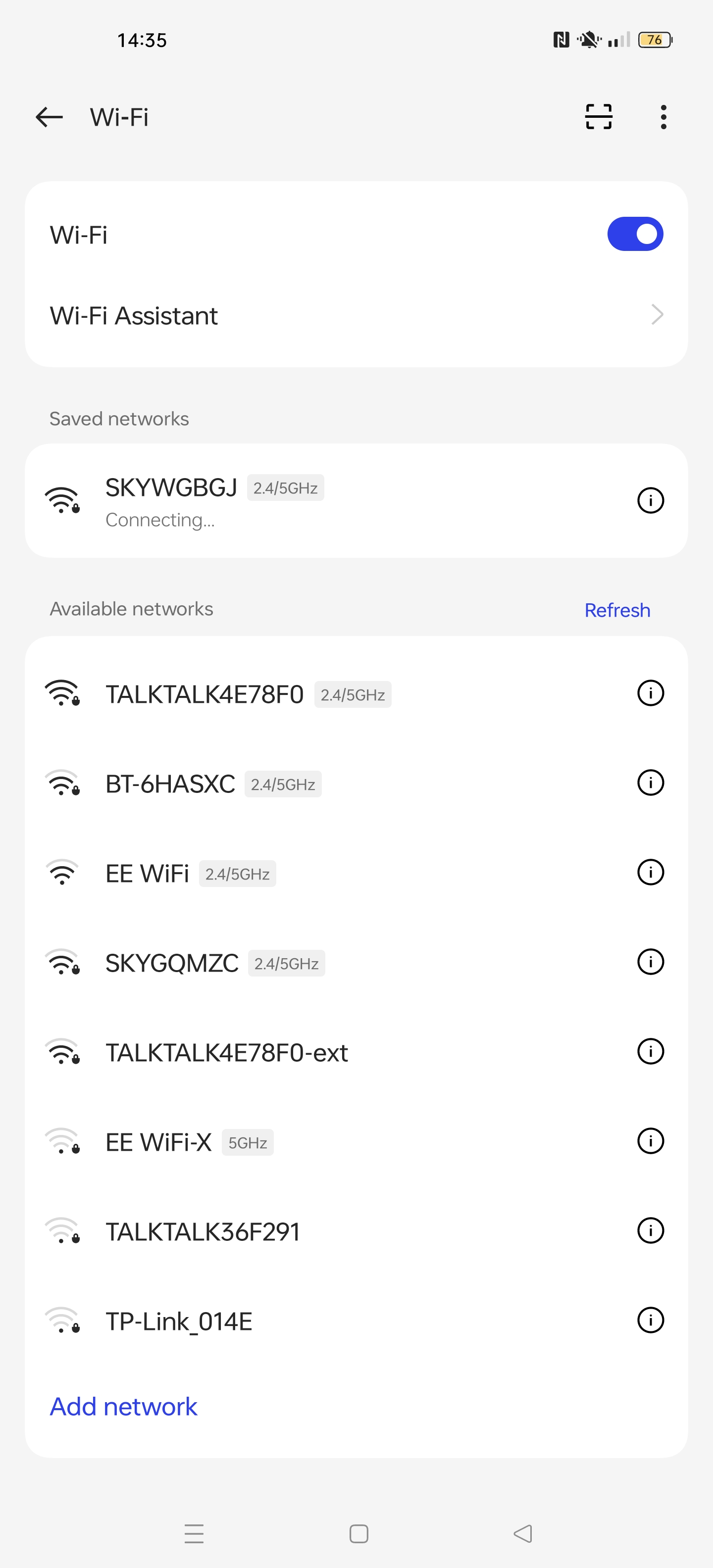This screenshot has width=713, height=1568.
Task: Open details for TALKTALK4E78F0-ext network
Action: 650,1051
